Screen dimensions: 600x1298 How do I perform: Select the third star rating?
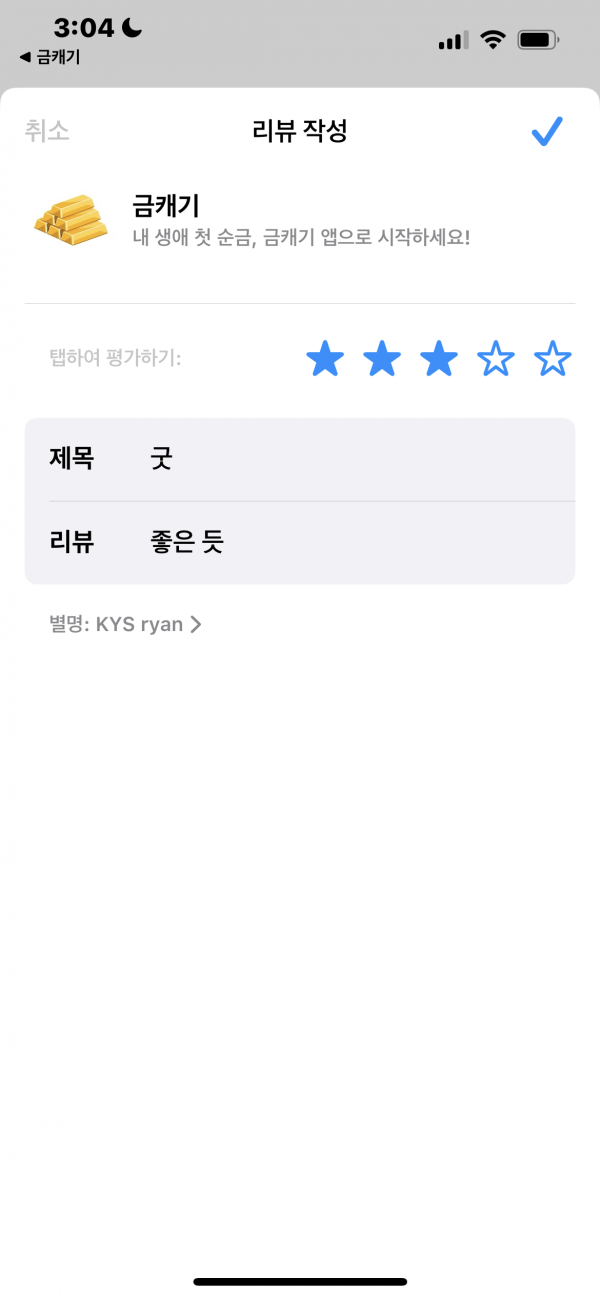[439, 358]
